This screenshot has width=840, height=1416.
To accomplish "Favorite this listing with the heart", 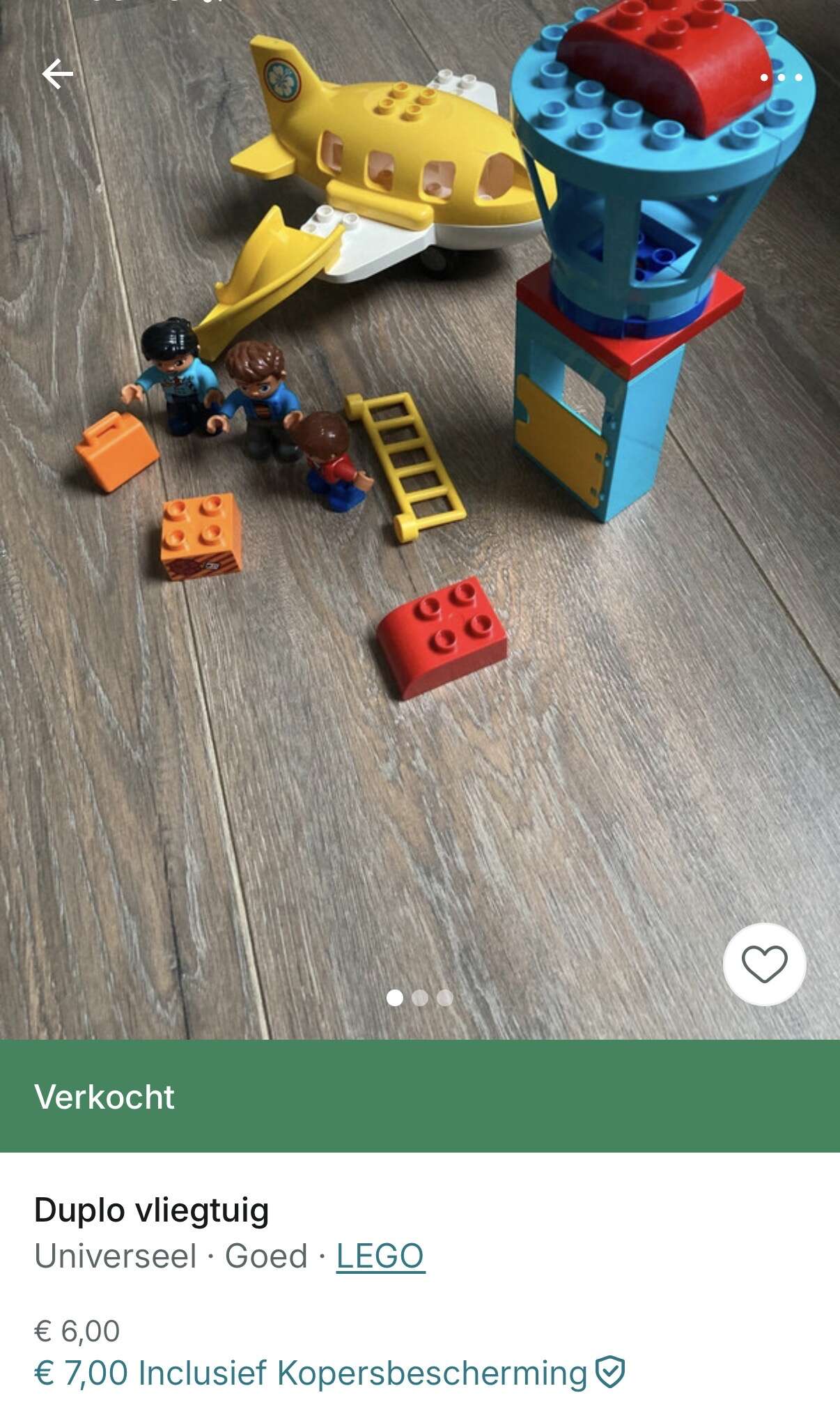I will point(764,964).
